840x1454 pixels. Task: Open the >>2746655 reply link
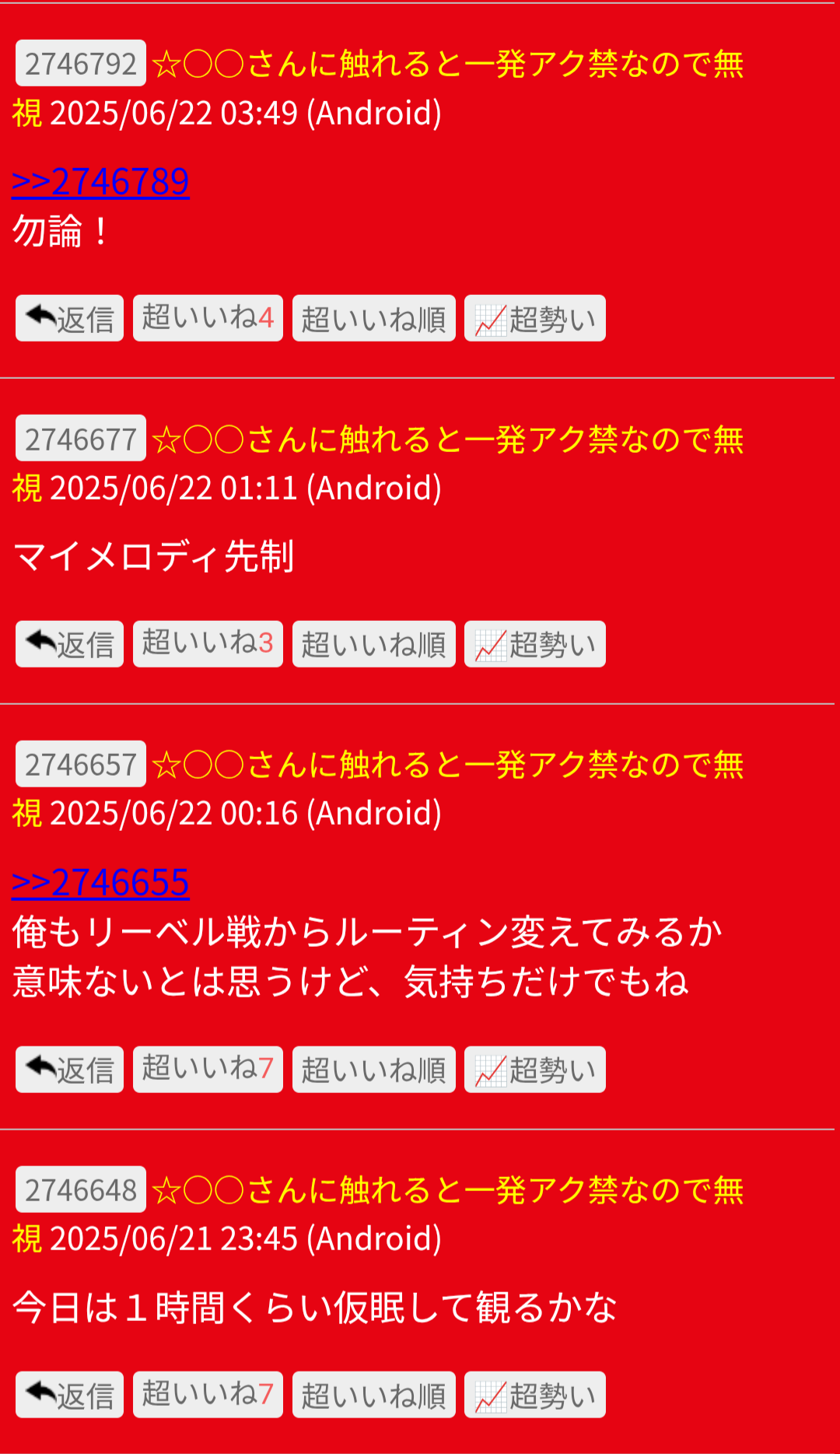click(100, 883)
